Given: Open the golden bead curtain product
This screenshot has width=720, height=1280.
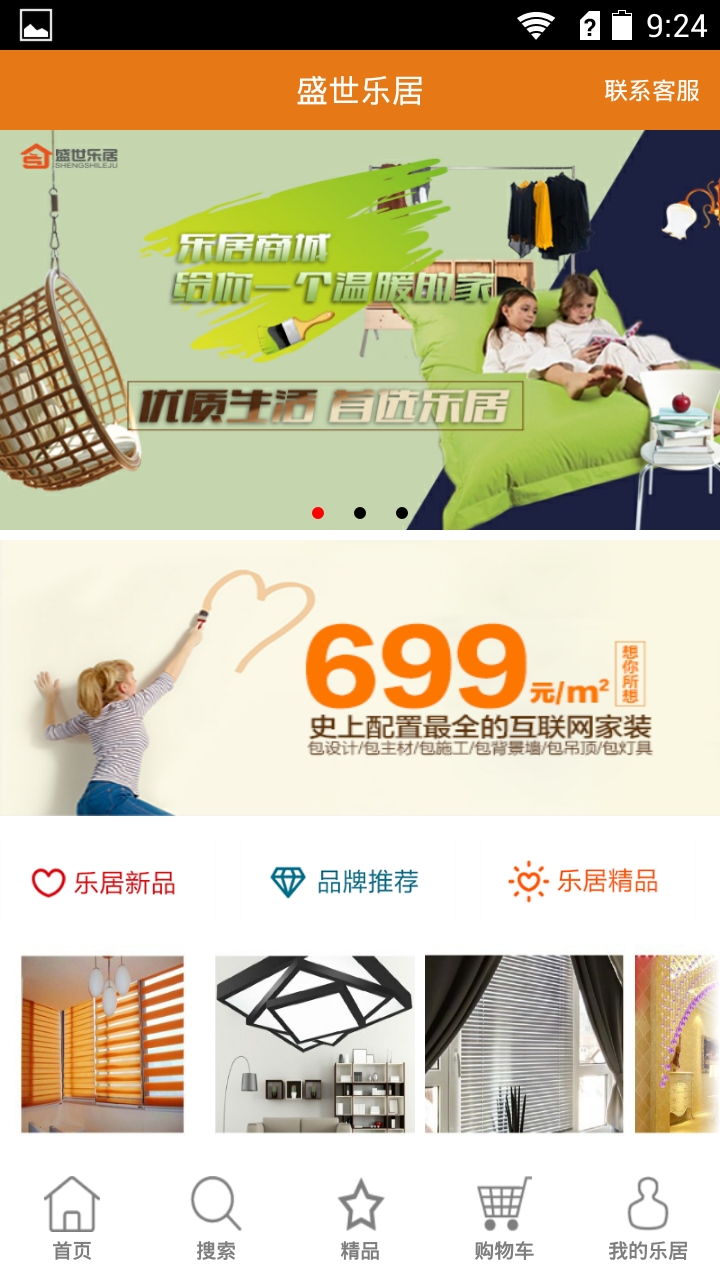Looking at the screenshot, I should (x=677, y=1044).
